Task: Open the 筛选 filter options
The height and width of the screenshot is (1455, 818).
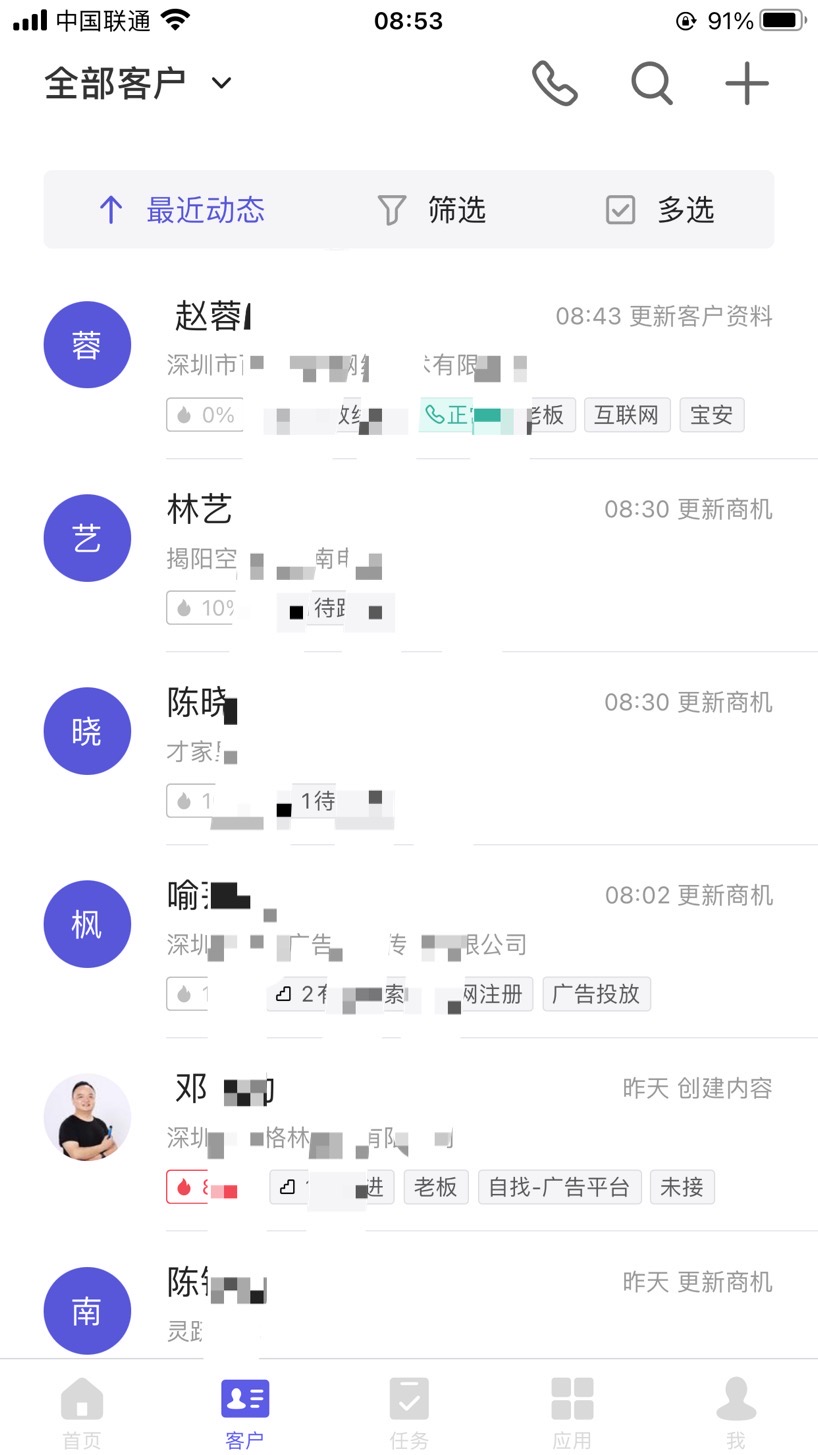Action: tap(431, 210)
